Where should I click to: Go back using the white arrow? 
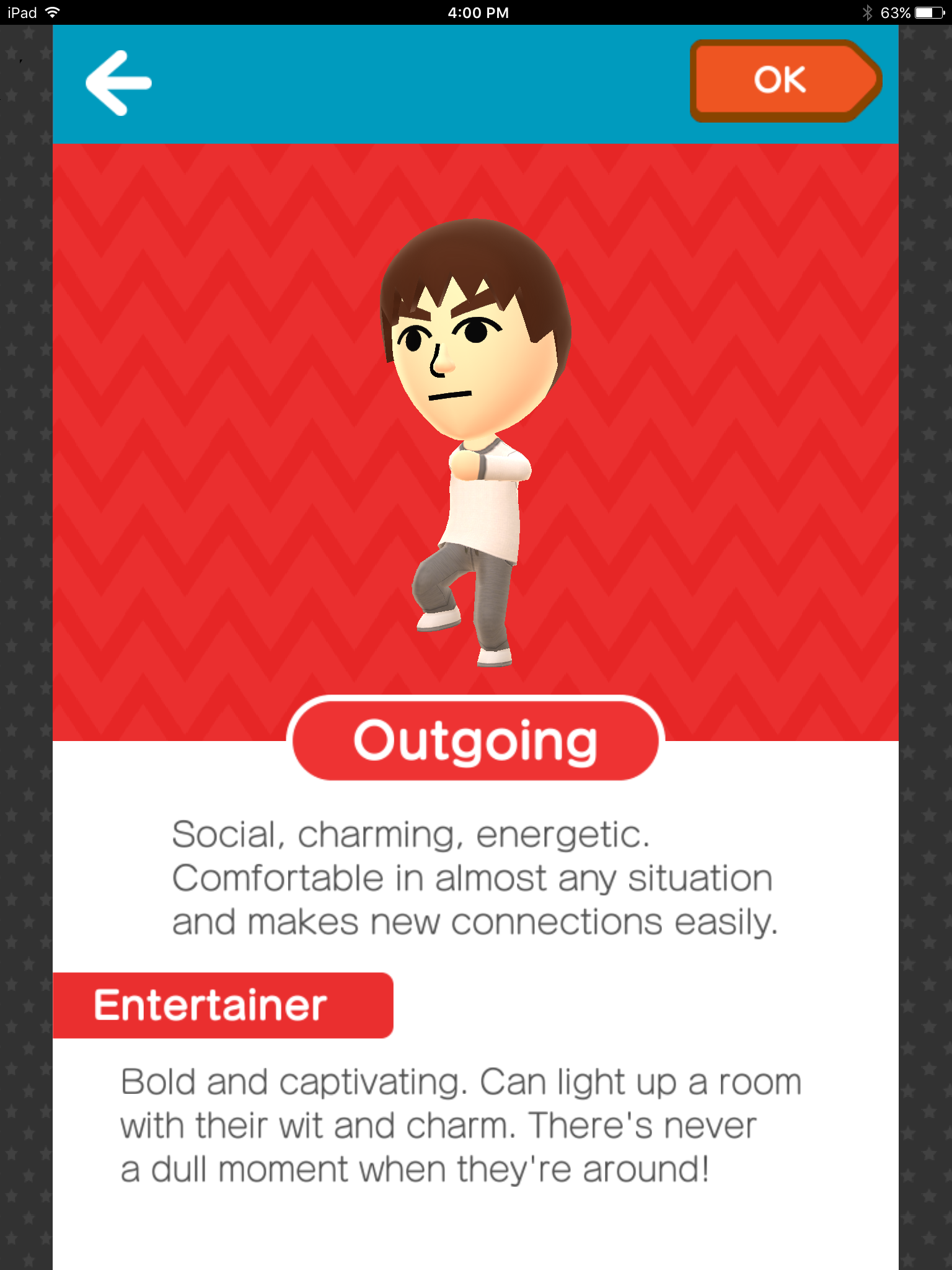point(118,83)
